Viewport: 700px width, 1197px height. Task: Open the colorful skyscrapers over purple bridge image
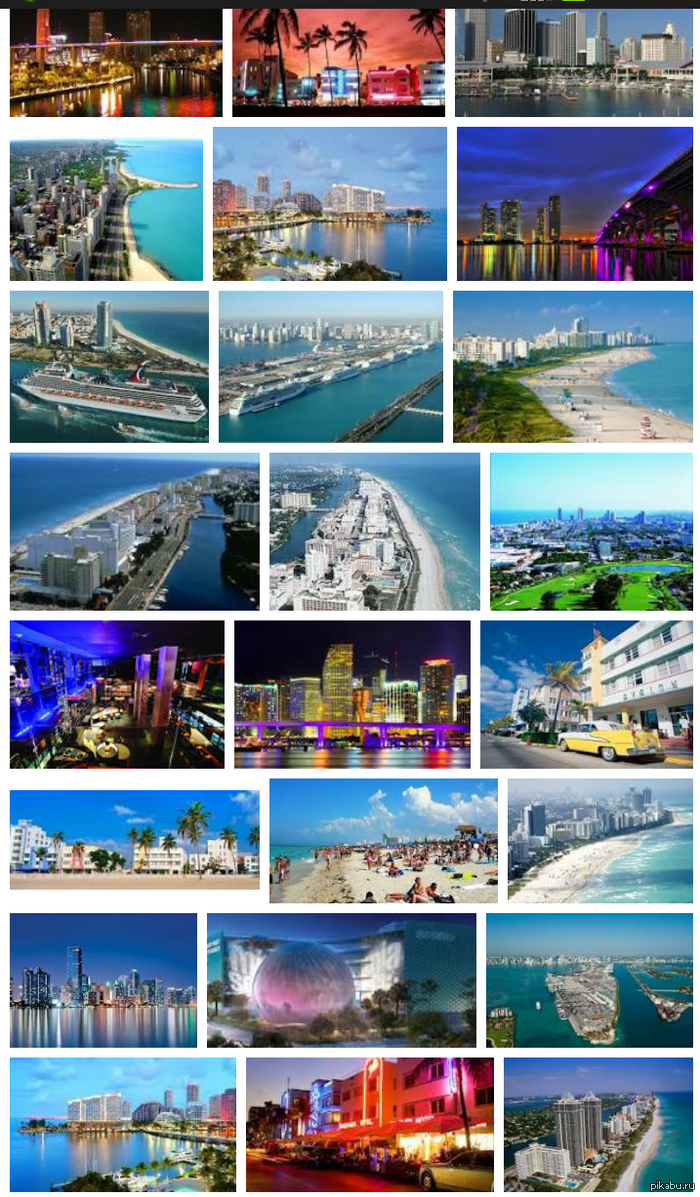pyautogui.click(x=352, y=694)
